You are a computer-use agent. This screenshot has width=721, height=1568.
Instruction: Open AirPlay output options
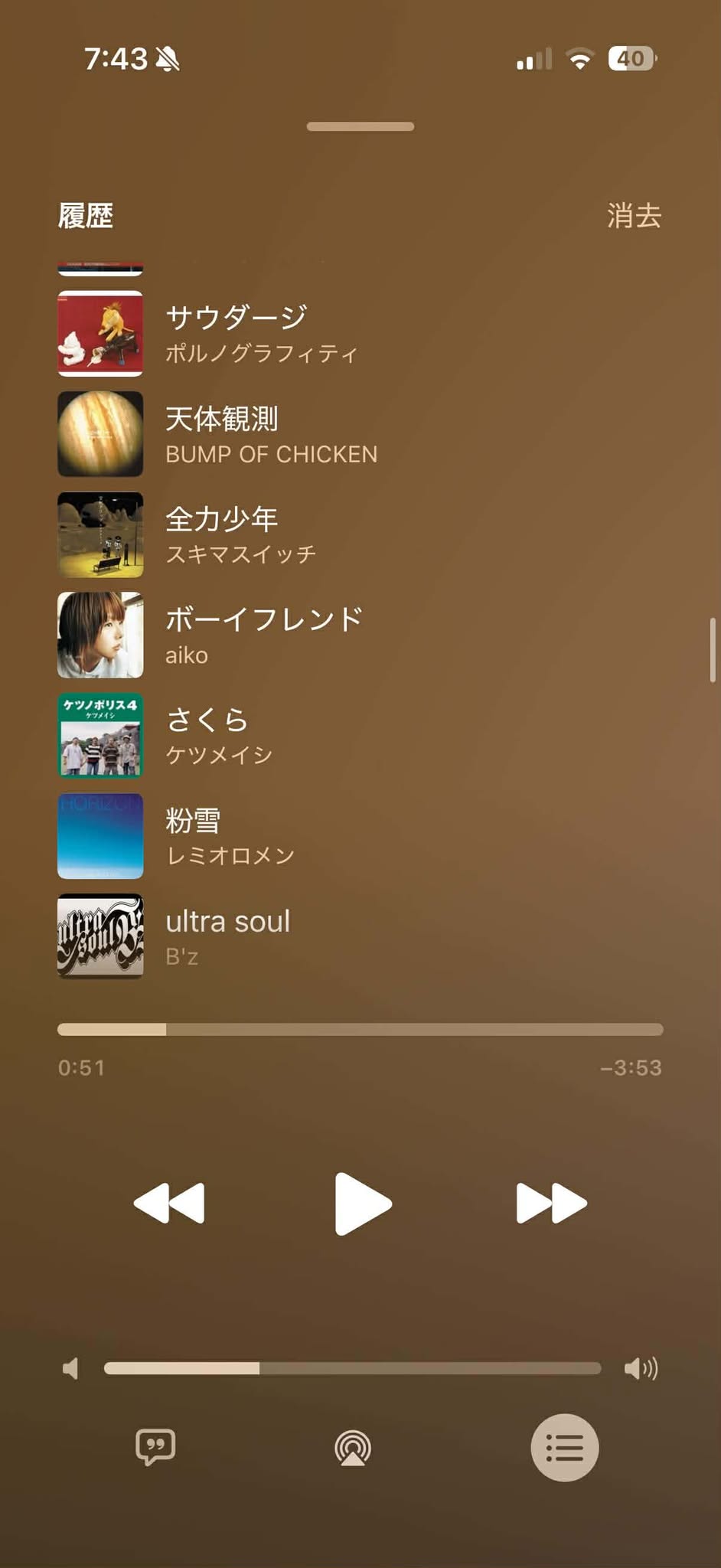point(353,1448)
